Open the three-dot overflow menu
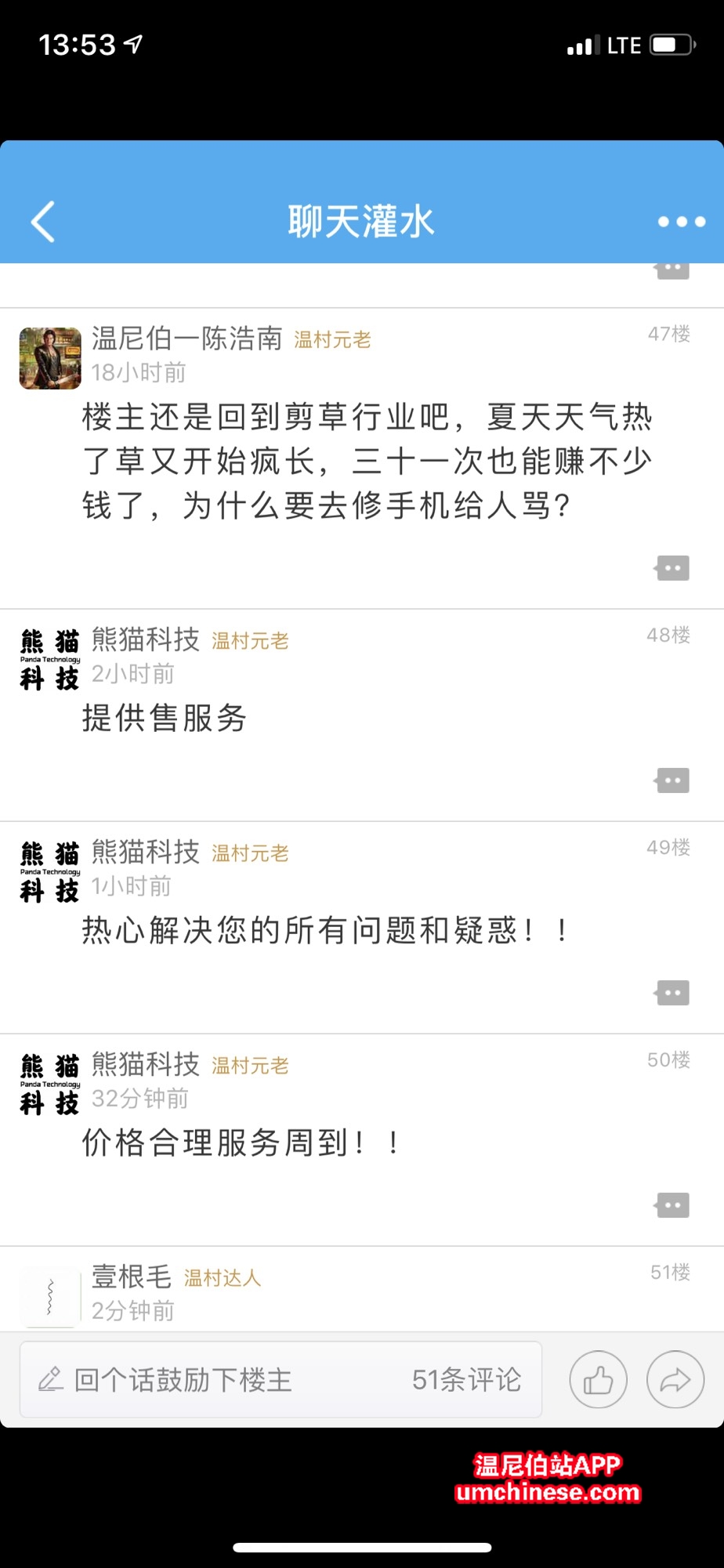This screenshot has width=724, height=1568. [681, 222]
